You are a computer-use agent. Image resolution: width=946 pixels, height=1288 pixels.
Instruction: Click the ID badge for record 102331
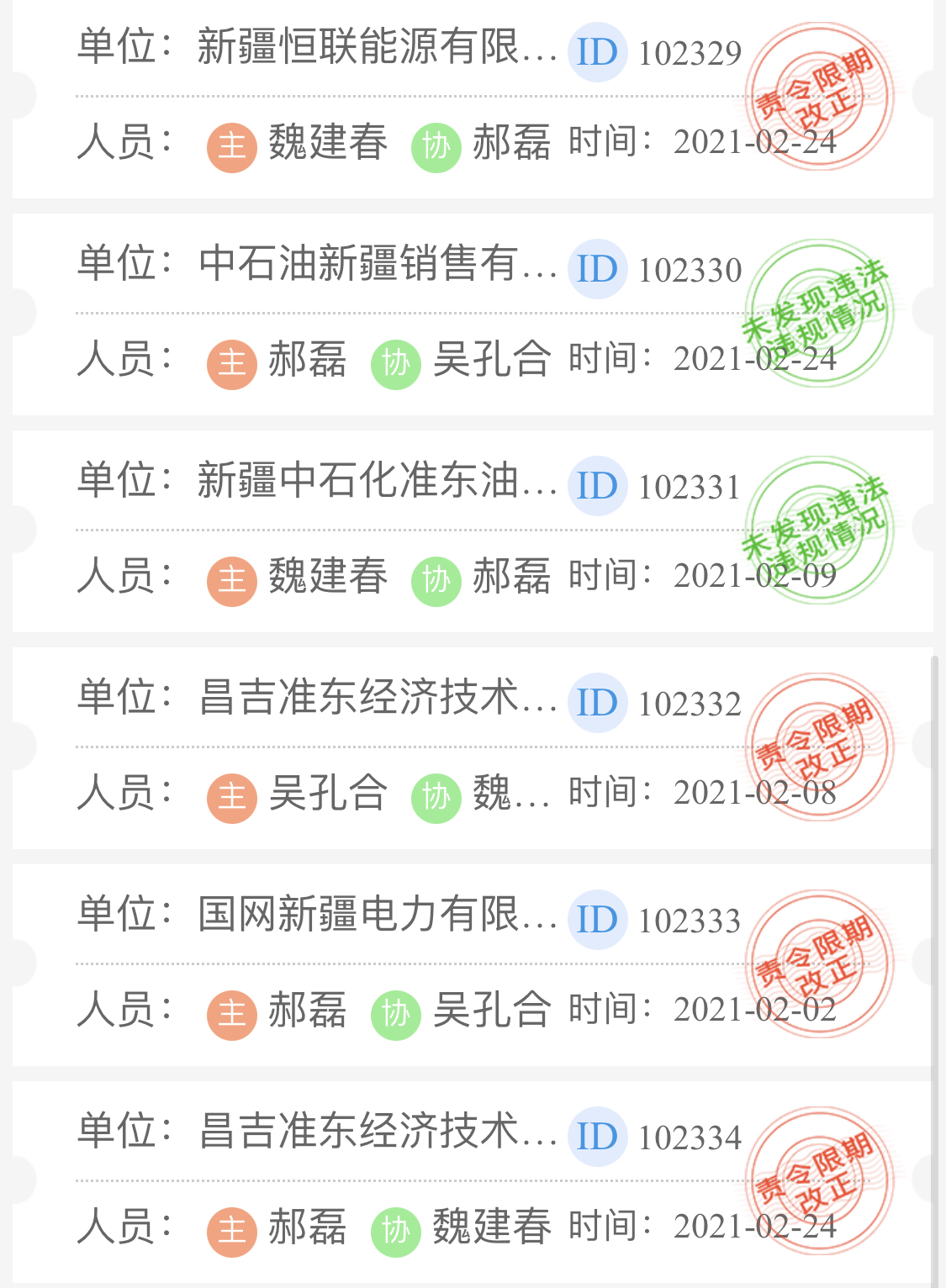[597, 485]
